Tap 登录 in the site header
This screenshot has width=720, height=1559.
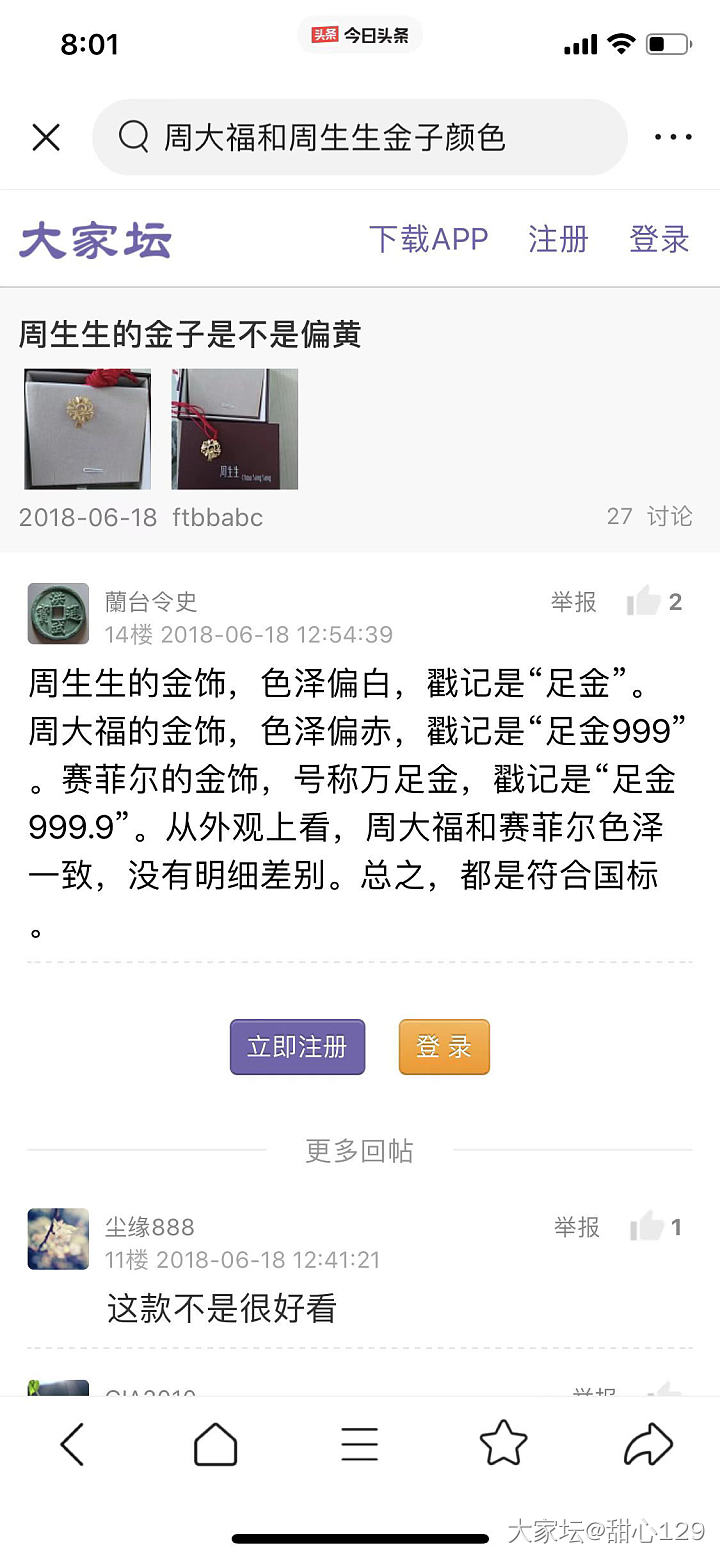pyautogui.click(x=659, y=239)
